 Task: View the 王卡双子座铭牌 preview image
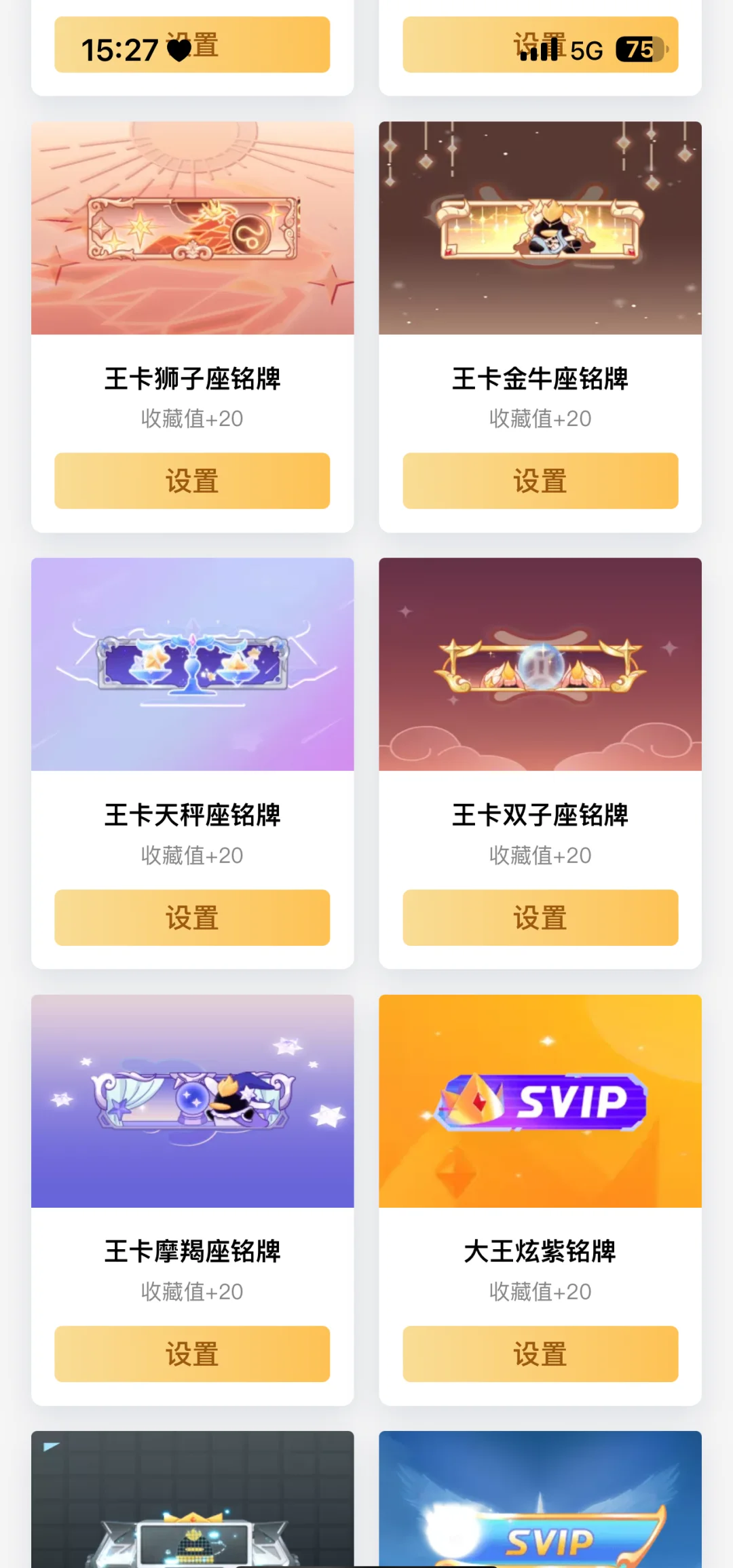tap(540, 664)
